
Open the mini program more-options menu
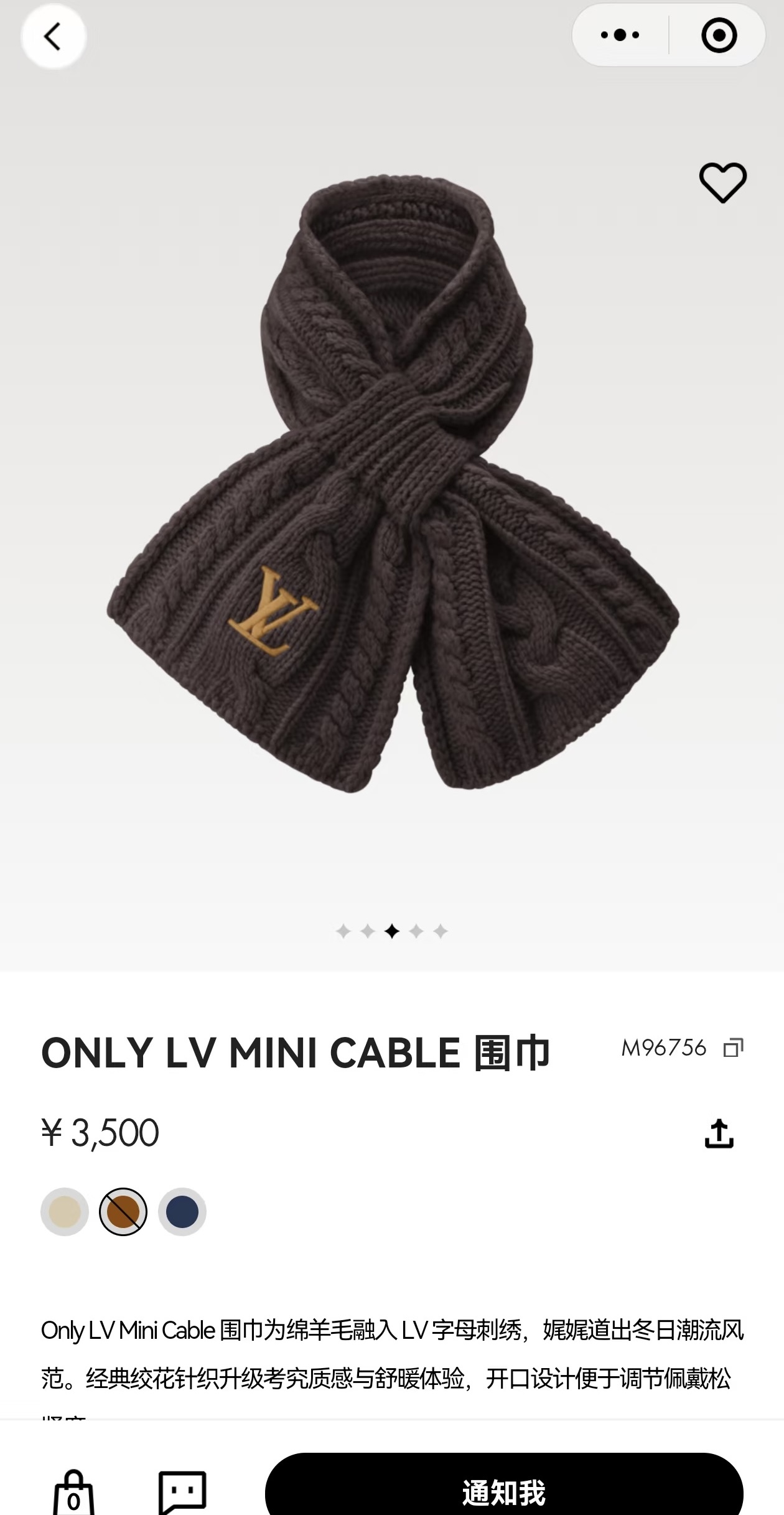pyautogui.click(x=620, y=35)
